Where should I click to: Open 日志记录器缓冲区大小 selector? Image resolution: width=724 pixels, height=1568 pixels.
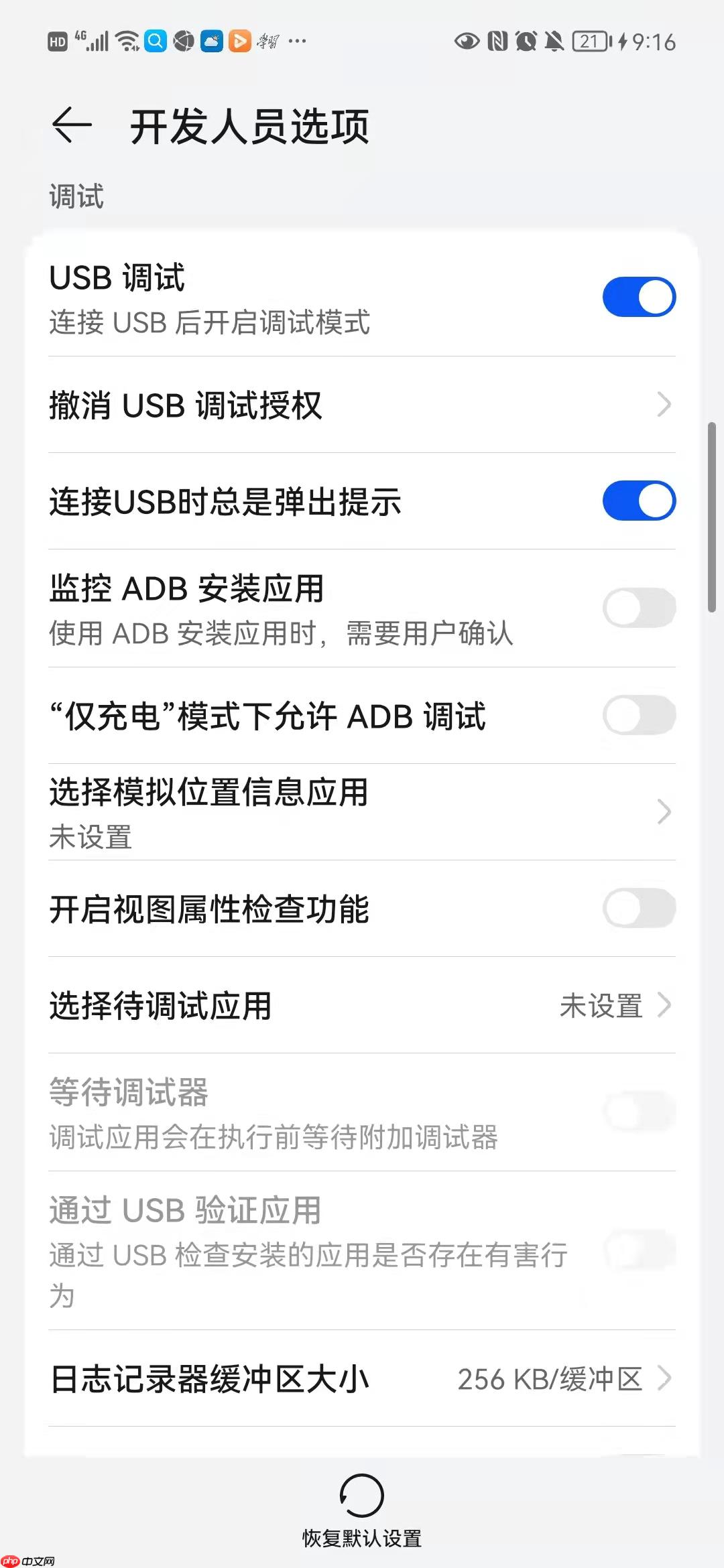pos(362,1382)
